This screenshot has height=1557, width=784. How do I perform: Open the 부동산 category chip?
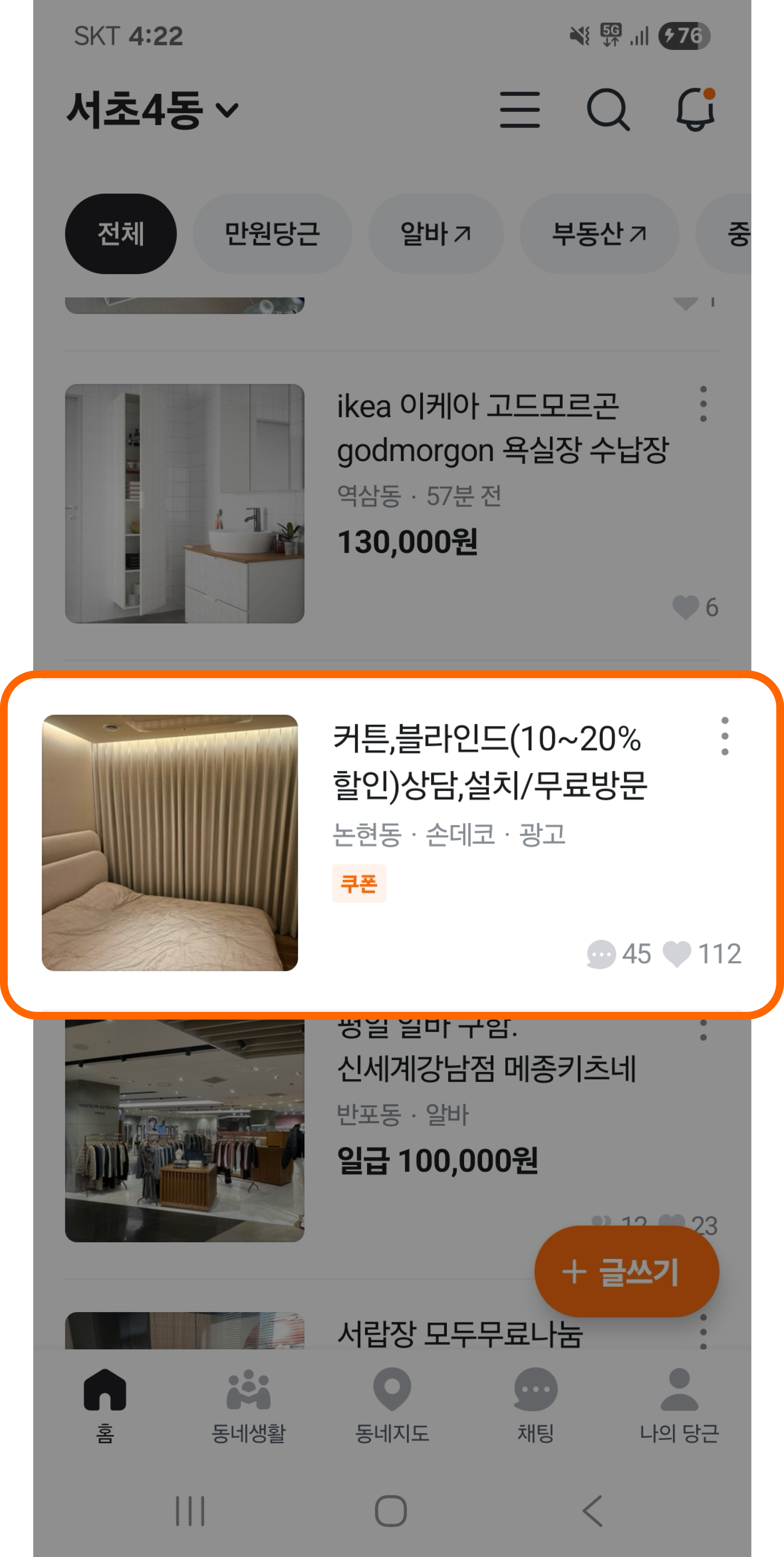tap(599, 234)
